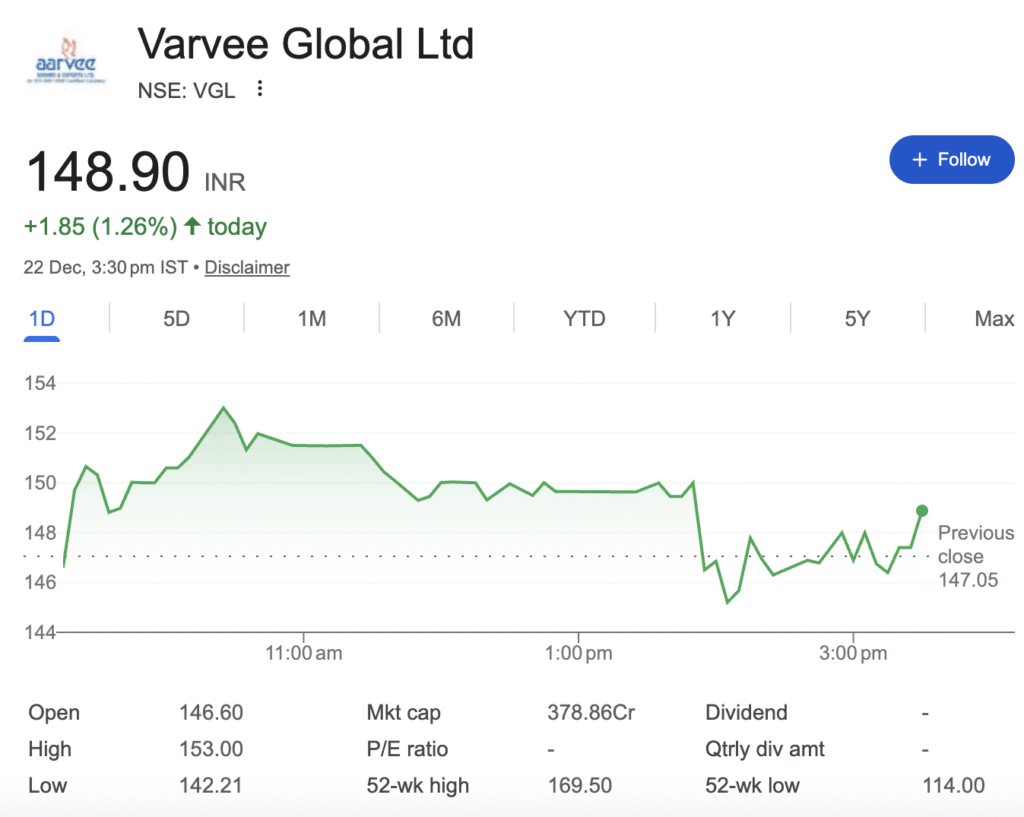Follow Varvee Global Ltd stock
This screenshot has height=817, width=1024.
pyautogui.click(x=951, y=160)
